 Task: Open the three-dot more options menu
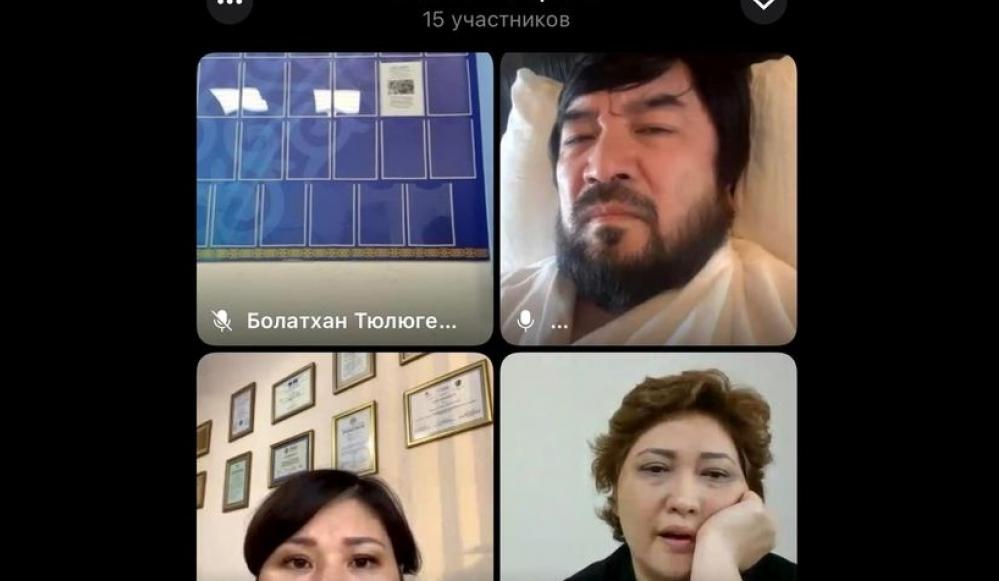coord(229,5)
